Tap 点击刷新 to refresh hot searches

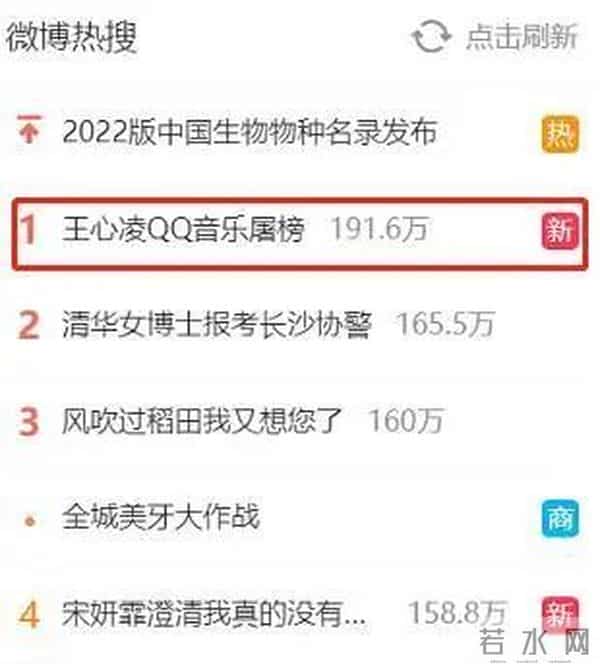coord(497,37)
